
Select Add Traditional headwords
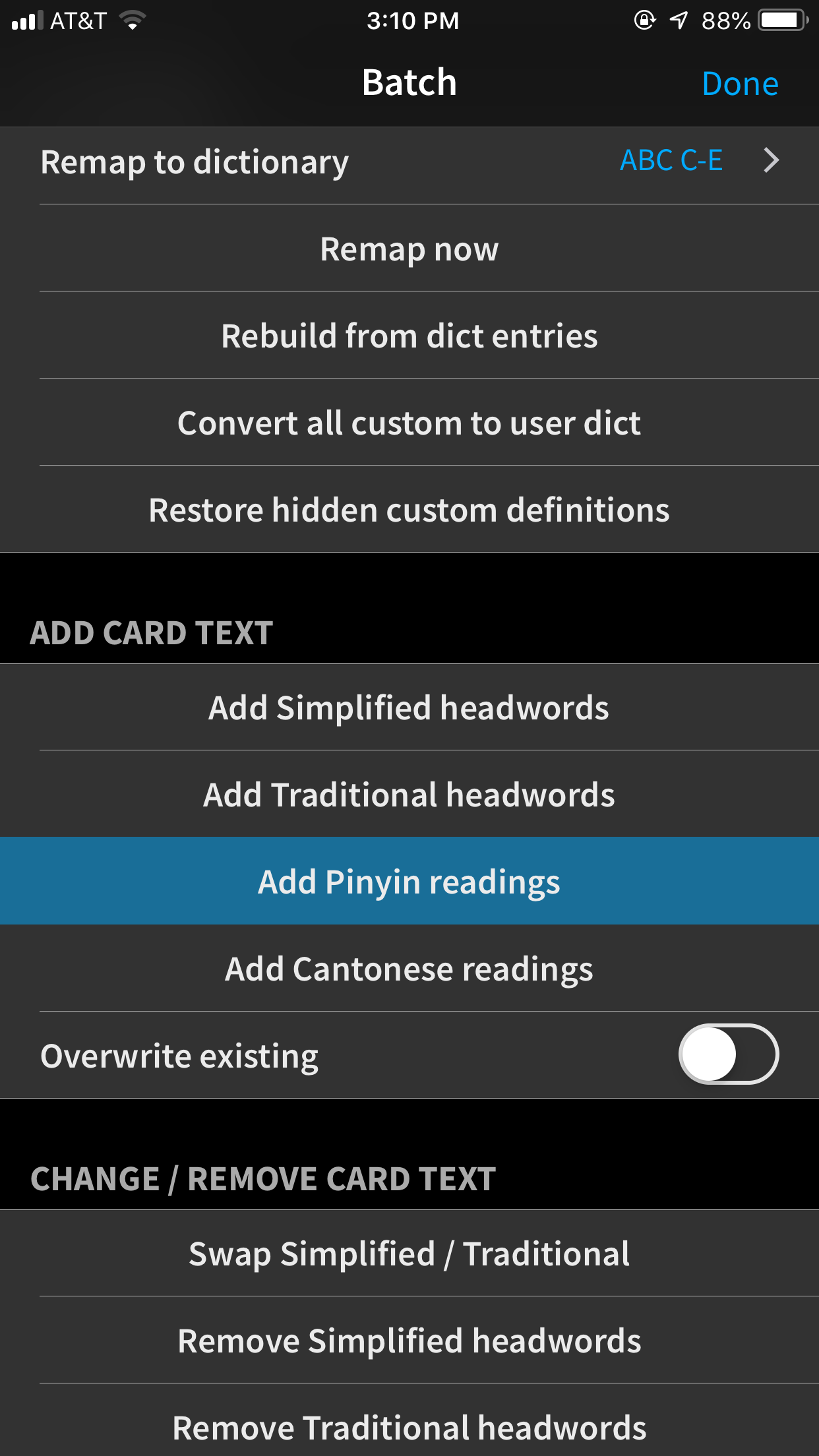[409, 795]
